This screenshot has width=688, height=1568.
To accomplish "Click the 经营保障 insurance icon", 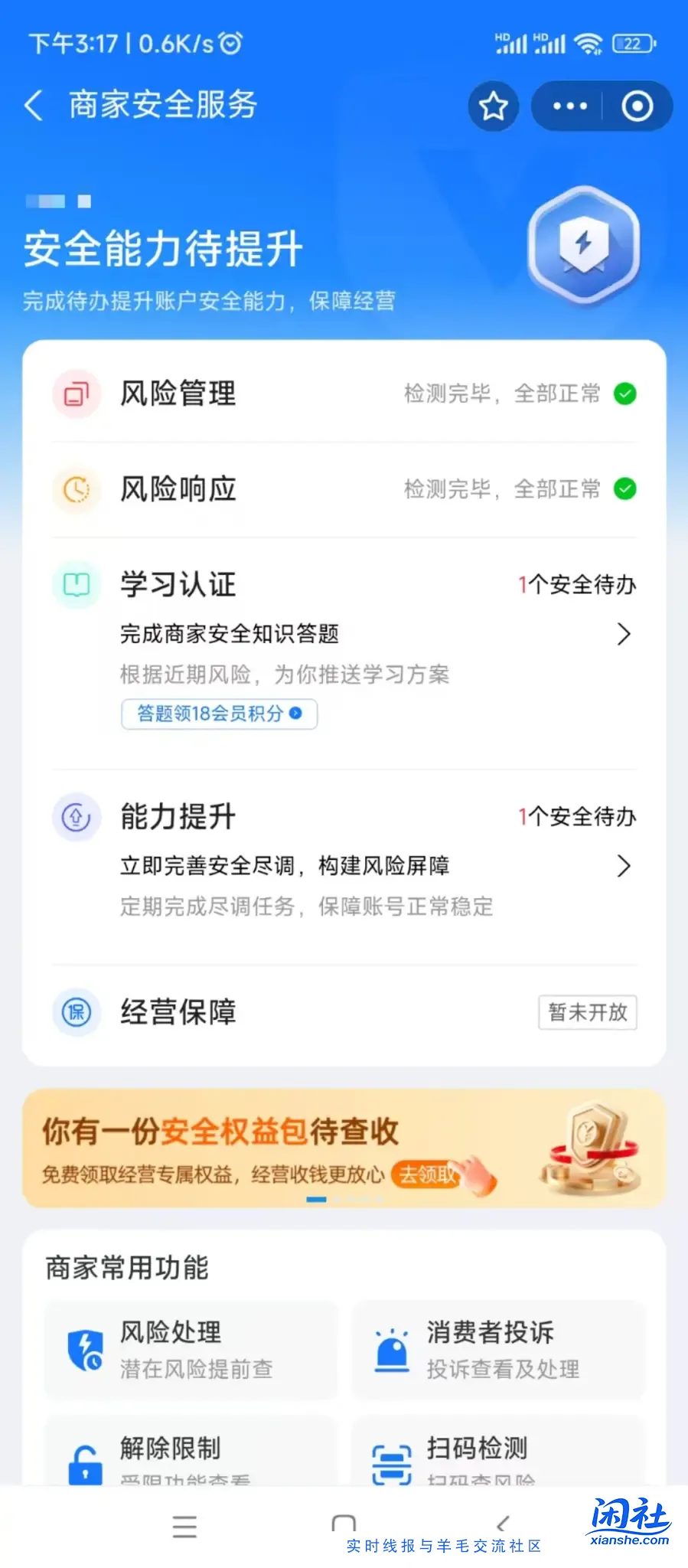I will (x=77, y=1012).
